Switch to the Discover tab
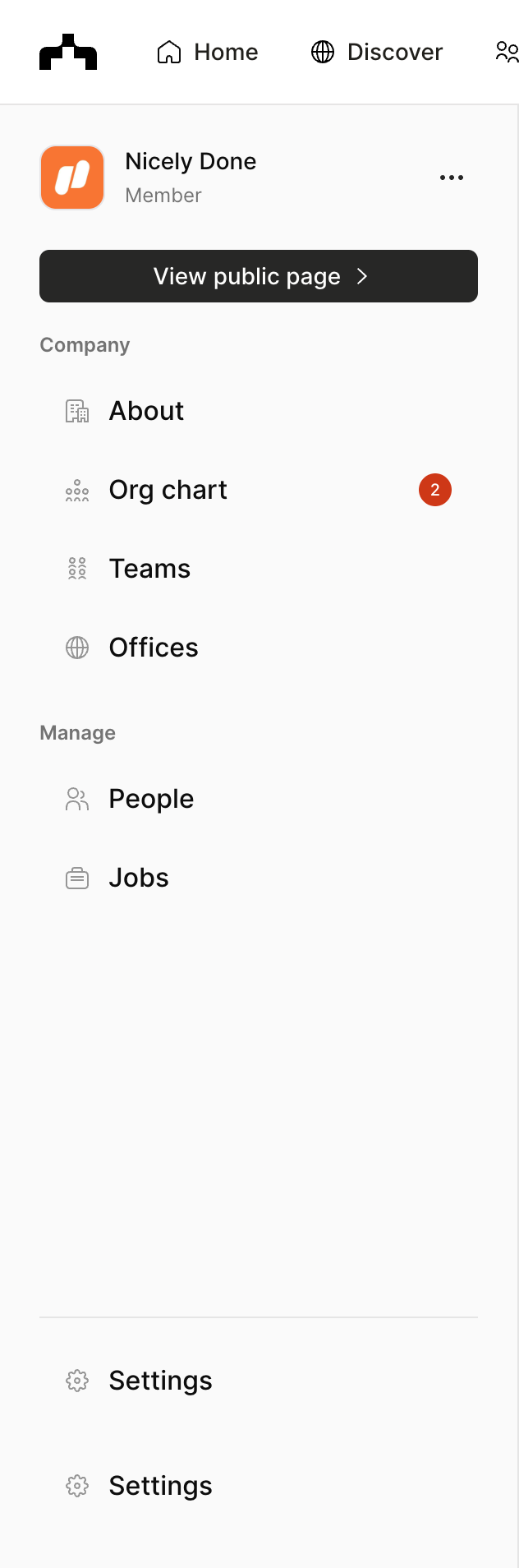The height and width of the screenshot is (1568, 519). 377,52
